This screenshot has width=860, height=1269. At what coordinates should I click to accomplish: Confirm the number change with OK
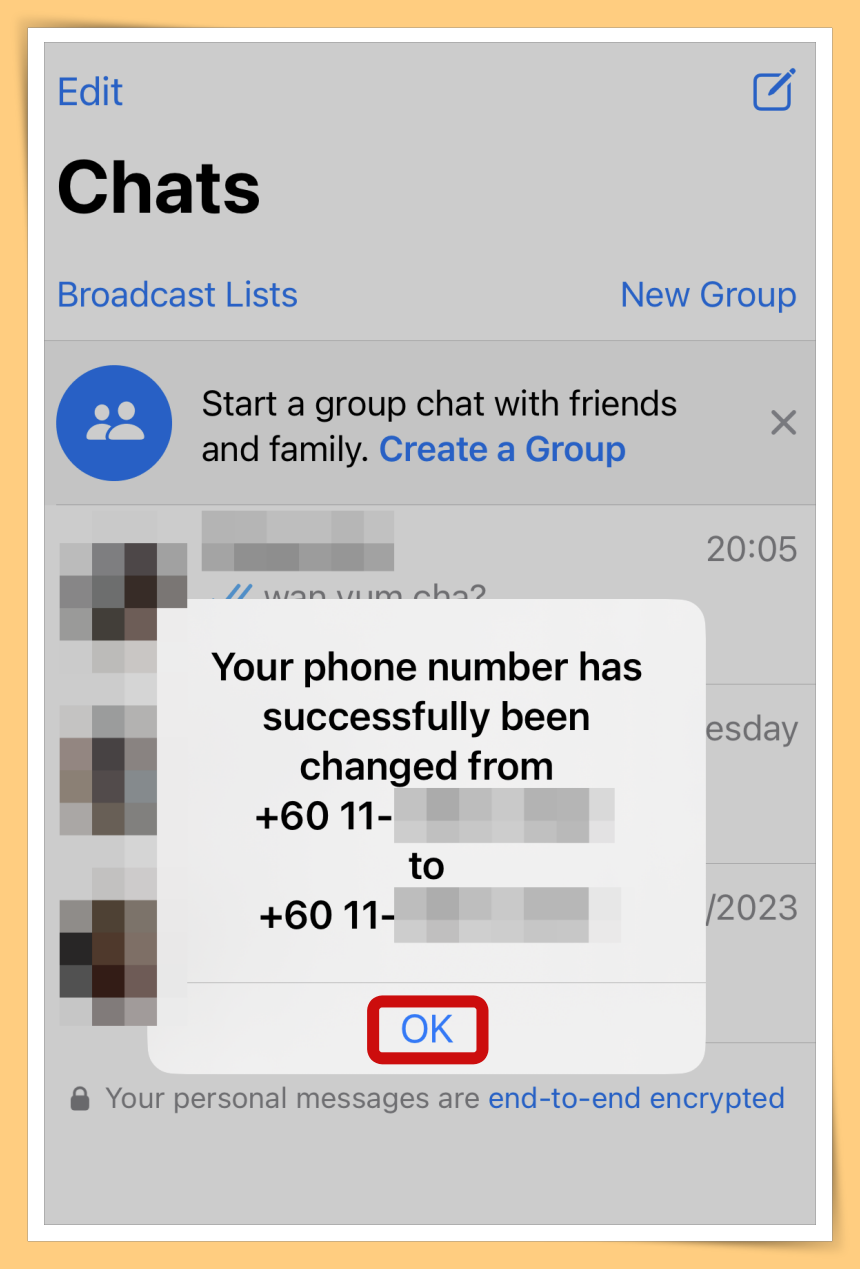coord(427,1029)
